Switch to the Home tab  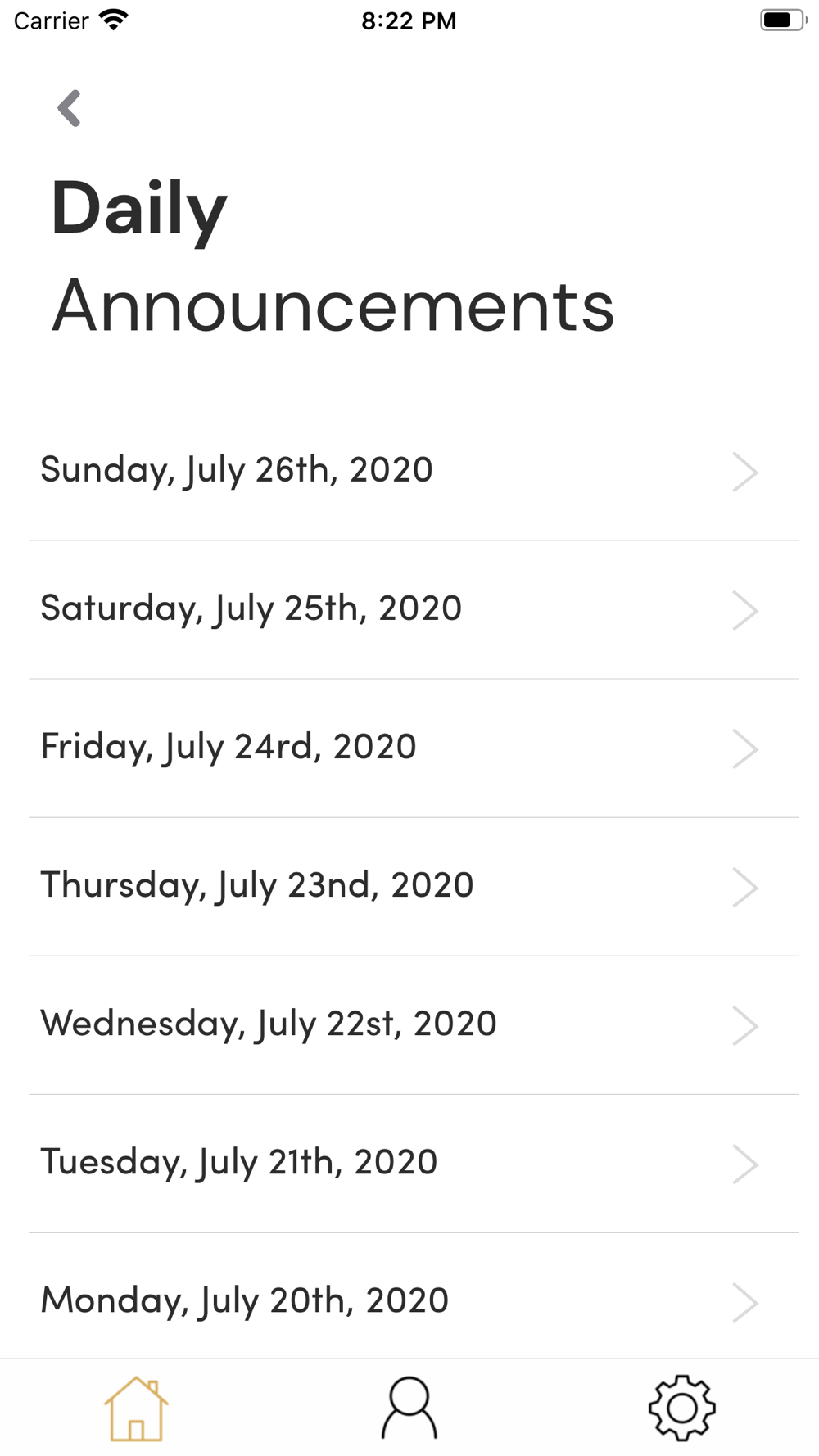pos(136,1409)
